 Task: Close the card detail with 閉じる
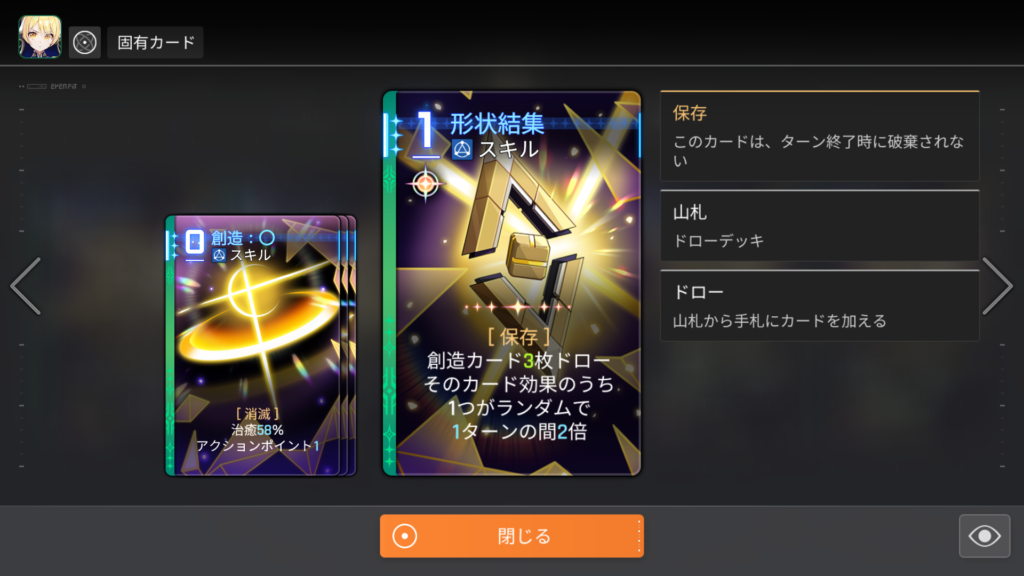[x=511, y=536]
